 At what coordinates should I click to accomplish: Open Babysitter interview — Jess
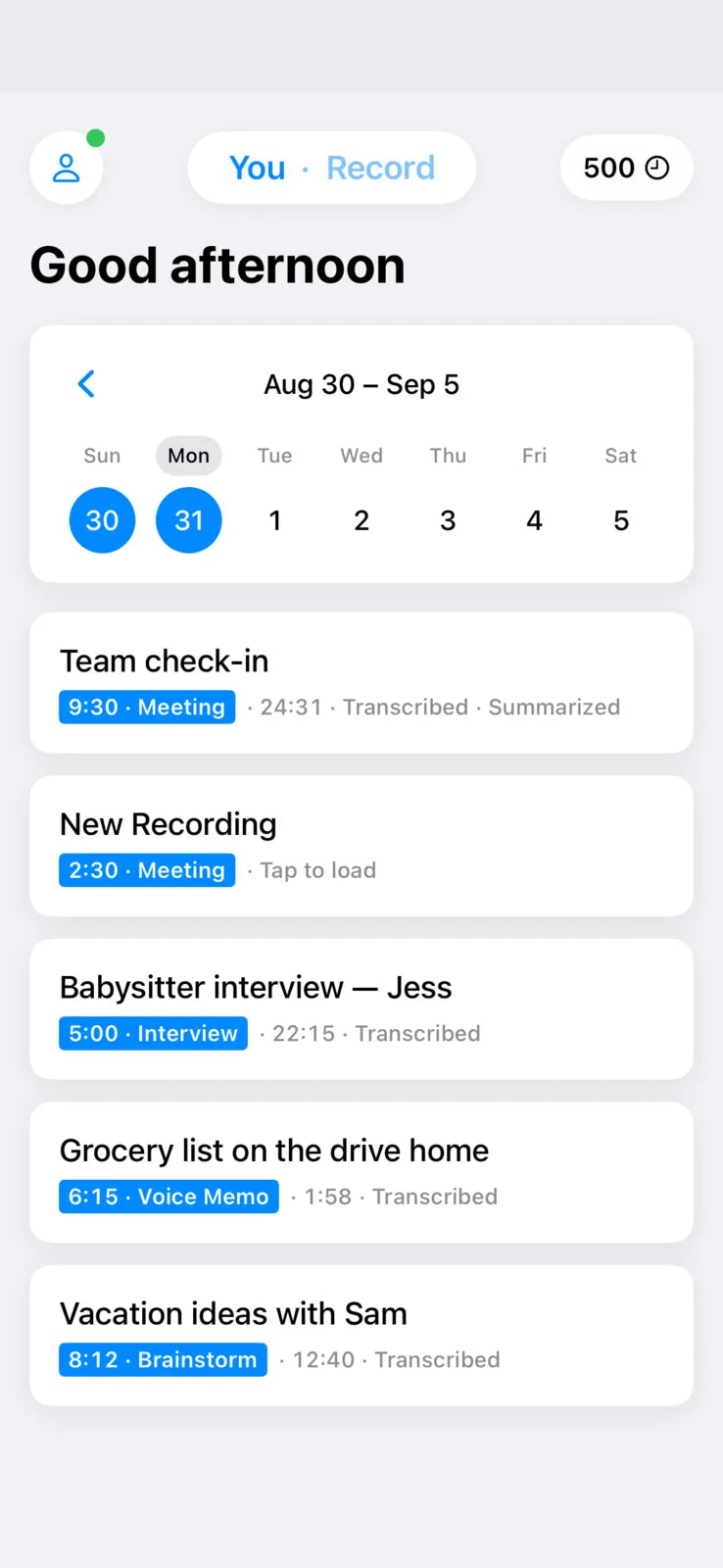tap(361, 1009)
